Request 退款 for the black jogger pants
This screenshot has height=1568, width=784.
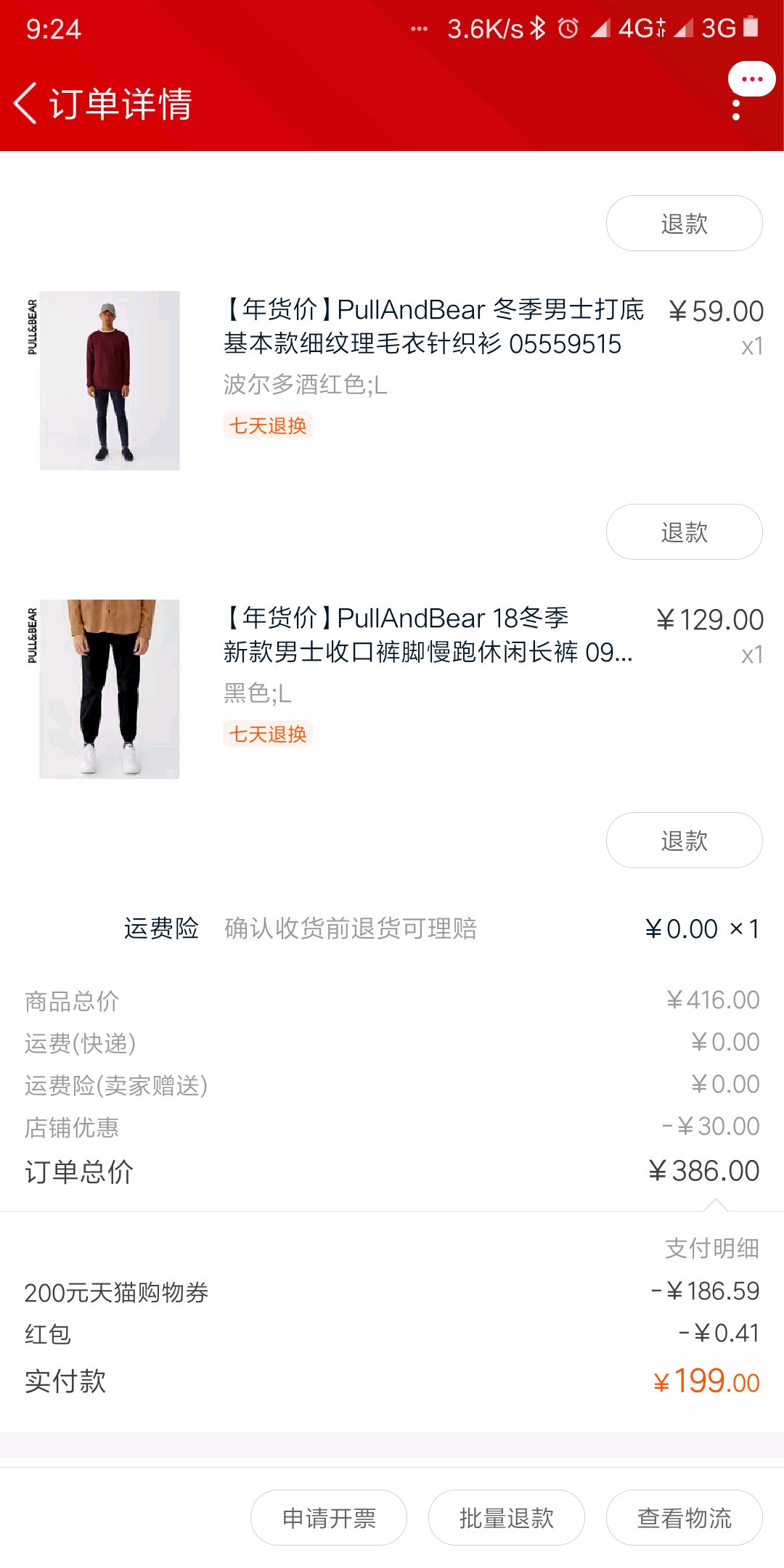[684, 840]
